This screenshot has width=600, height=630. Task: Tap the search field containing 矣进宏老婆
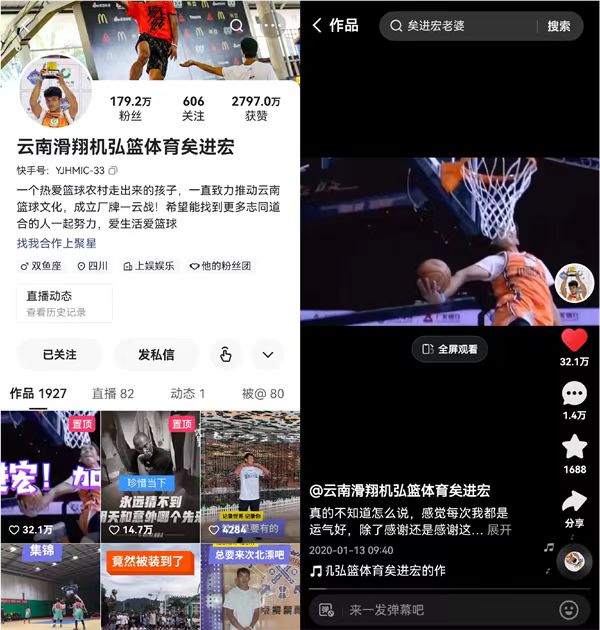(460, 25)
